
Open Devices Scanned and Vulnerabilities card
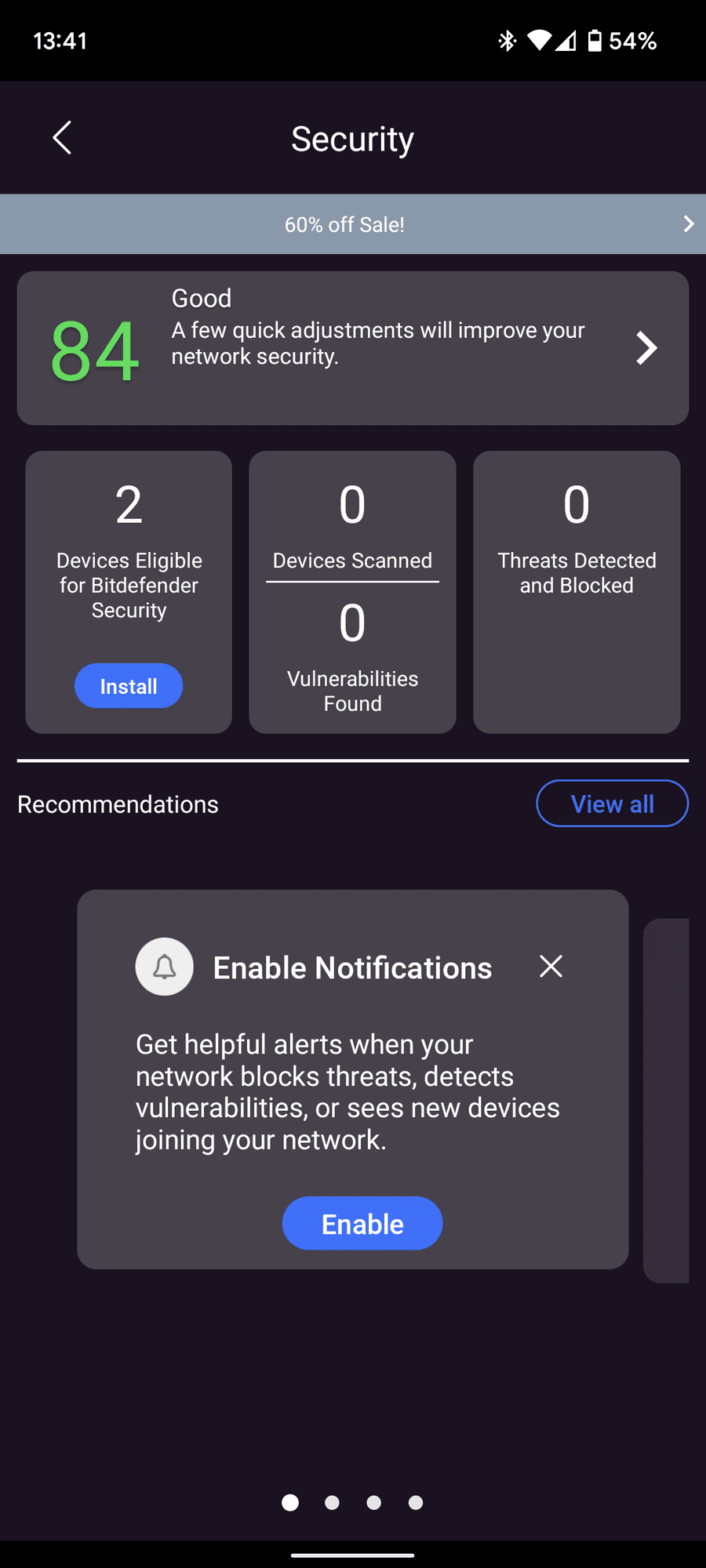(352, 592)
